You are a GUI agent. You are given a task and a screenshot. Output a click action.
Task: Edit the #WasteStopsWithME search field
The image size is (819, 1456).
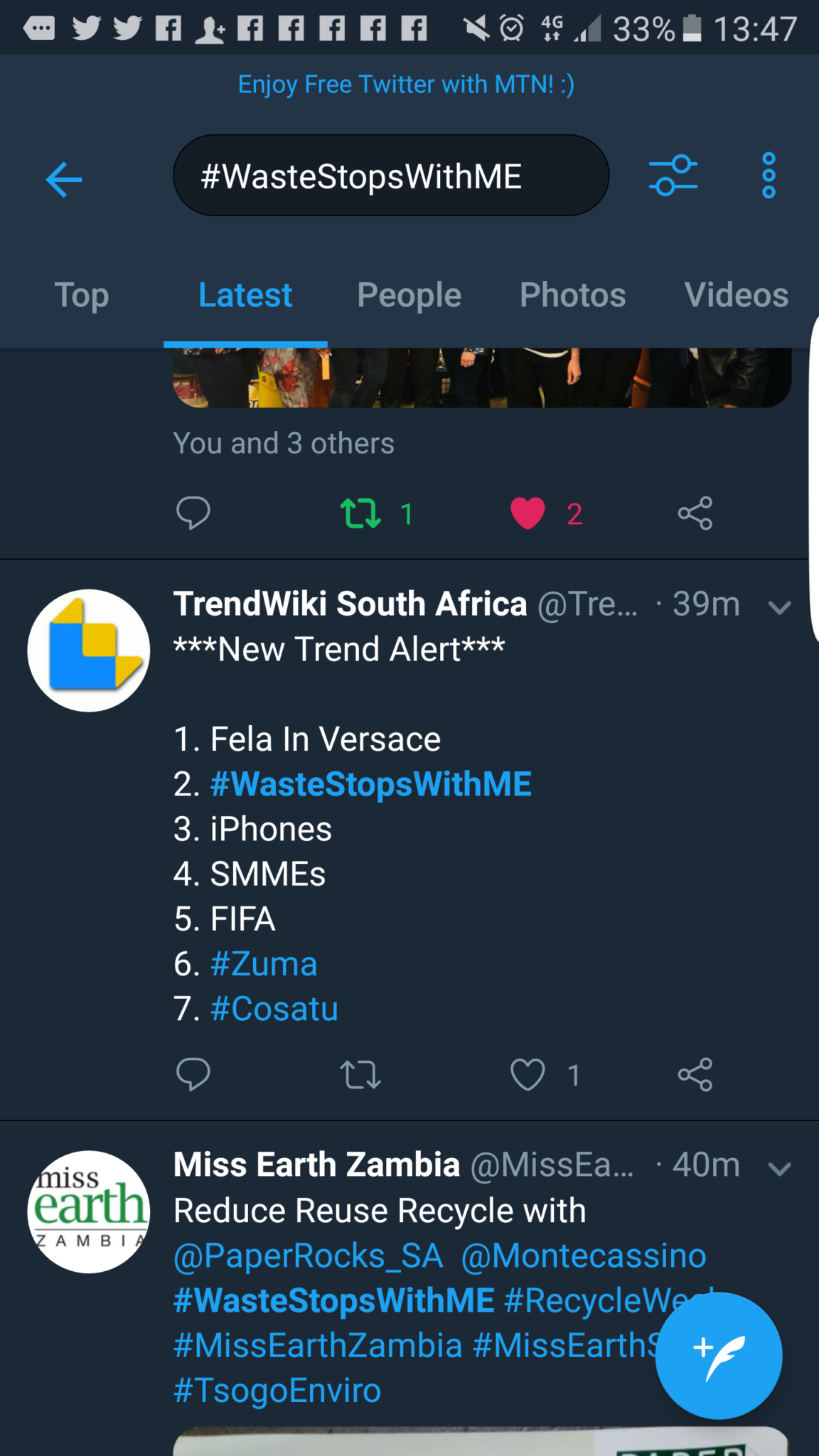click(x=390, y=176)
